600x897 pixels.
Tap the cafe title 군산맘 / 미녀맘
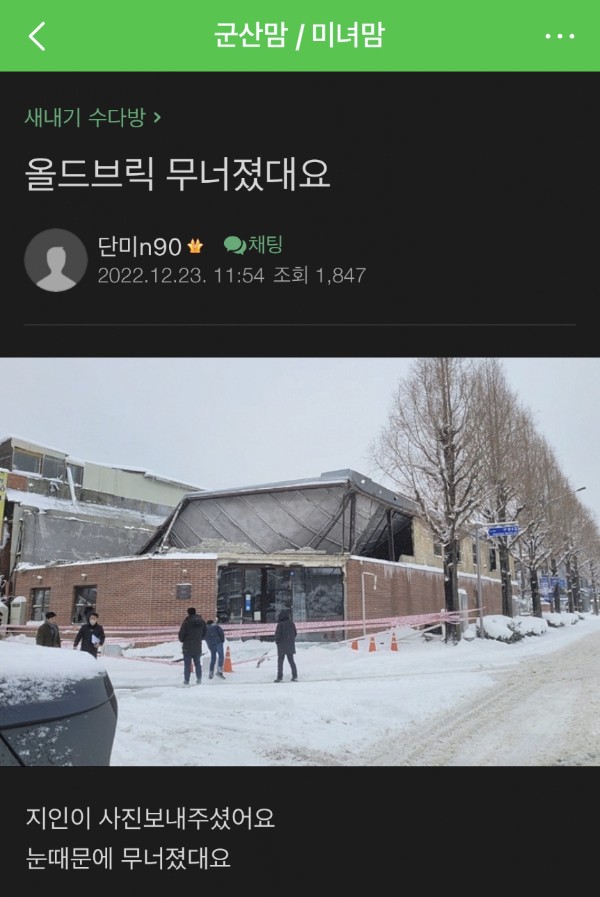click(x=299, y=37)
